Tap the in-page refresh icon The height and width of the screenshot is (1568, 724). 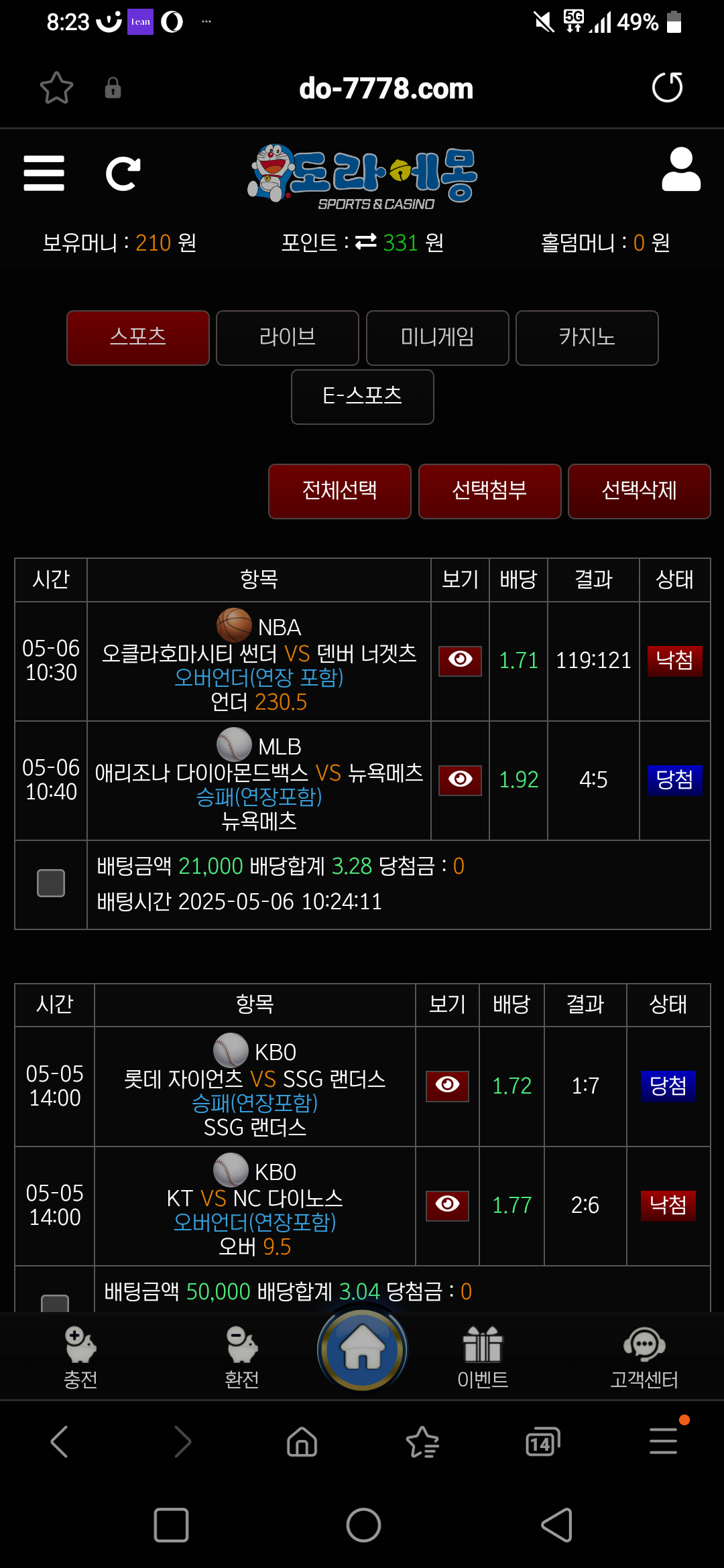coord(123,174)
